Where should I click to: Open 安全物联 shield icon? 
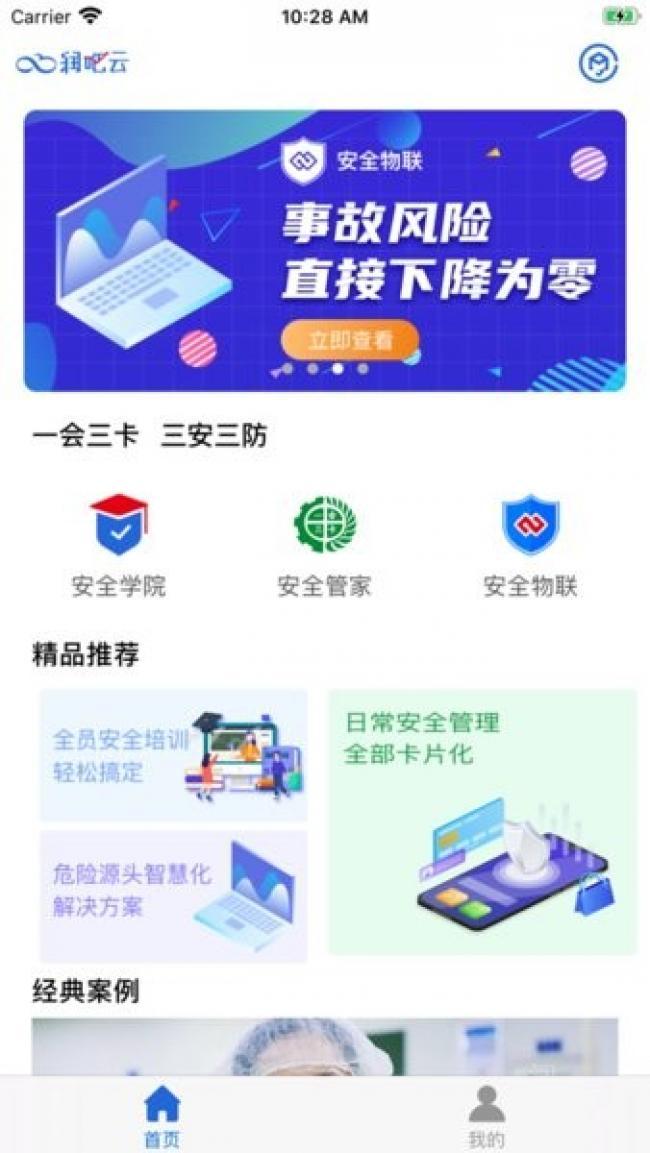[x=530, y=525]
